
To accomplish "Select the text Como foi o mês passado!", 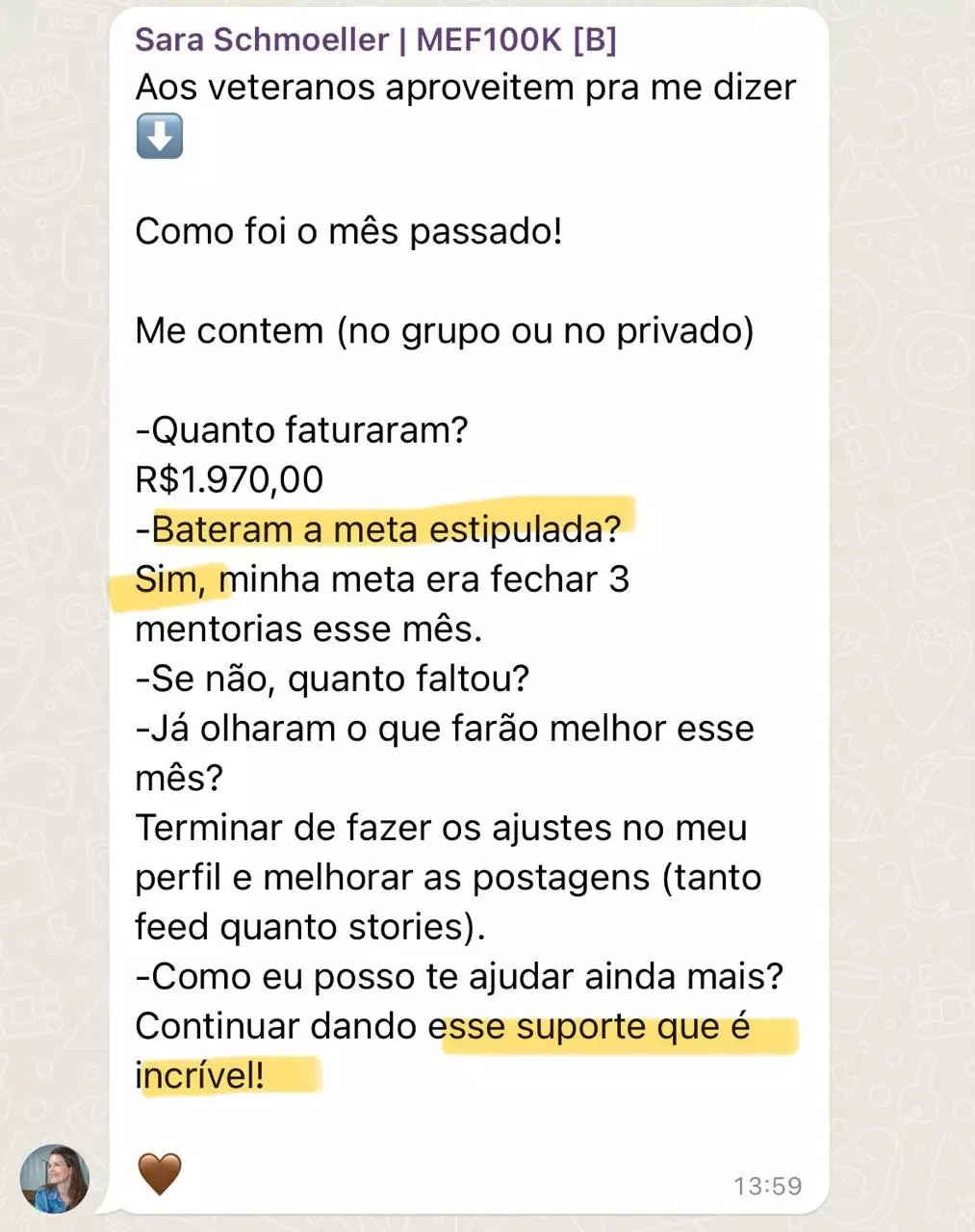I will tap(350, 230).
